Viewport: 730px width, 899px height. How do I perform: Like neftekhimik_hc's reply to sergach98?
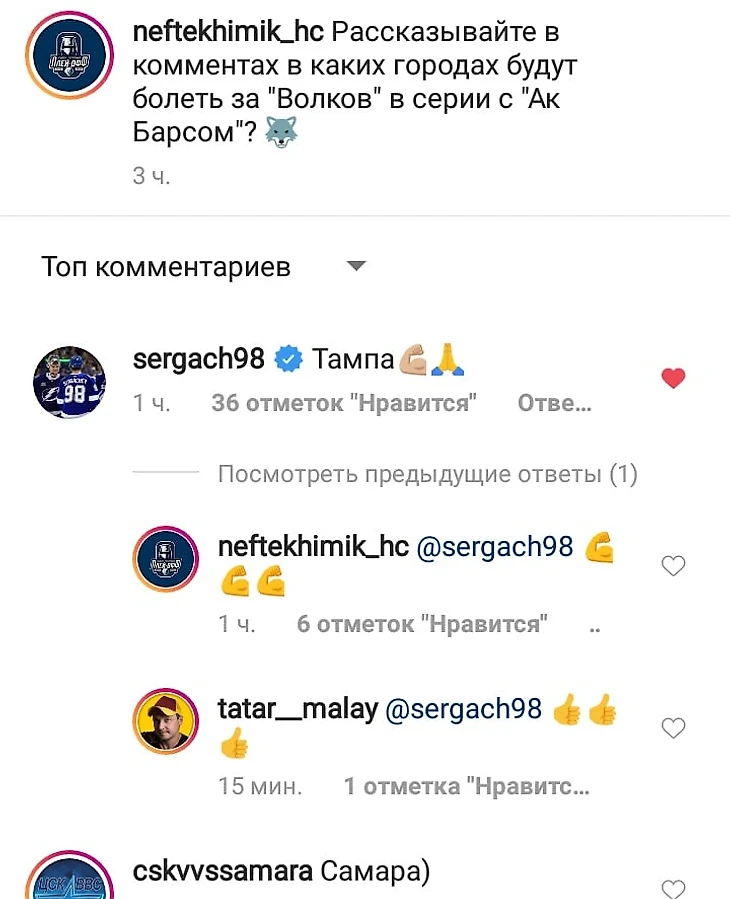[674, 566]
